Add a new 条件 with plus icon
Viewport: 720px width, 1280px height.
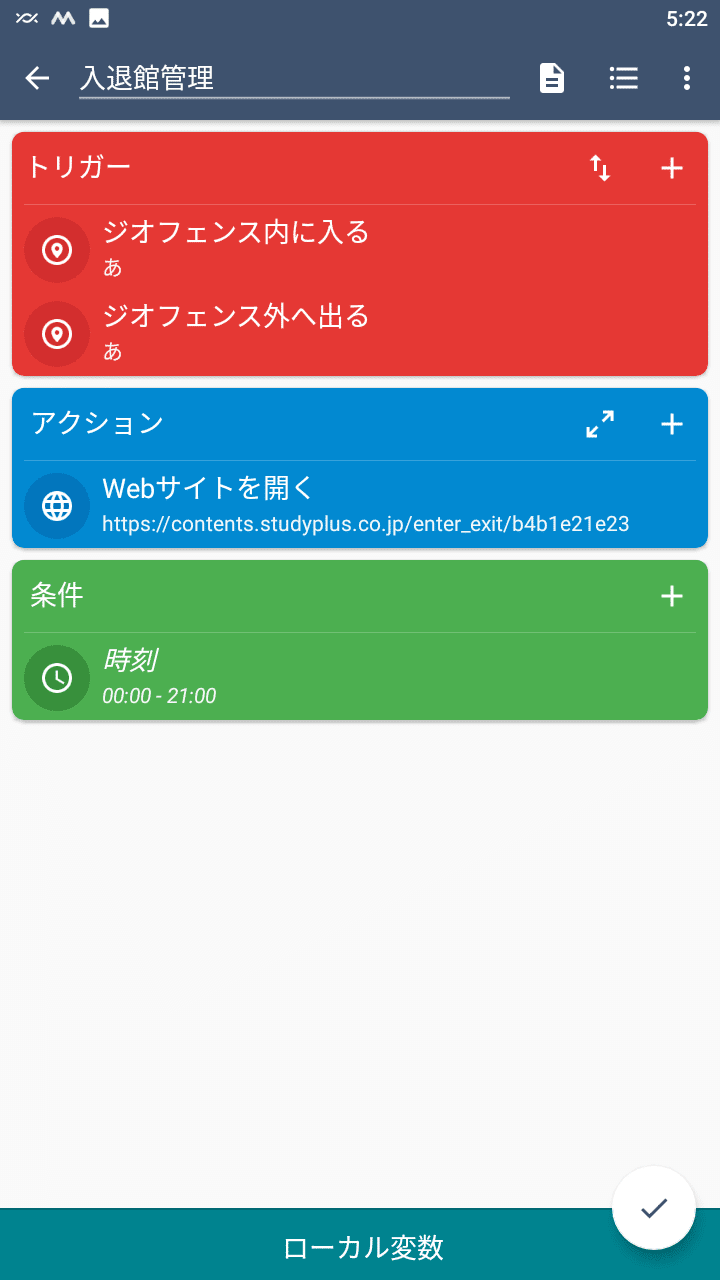click(672, 596)
